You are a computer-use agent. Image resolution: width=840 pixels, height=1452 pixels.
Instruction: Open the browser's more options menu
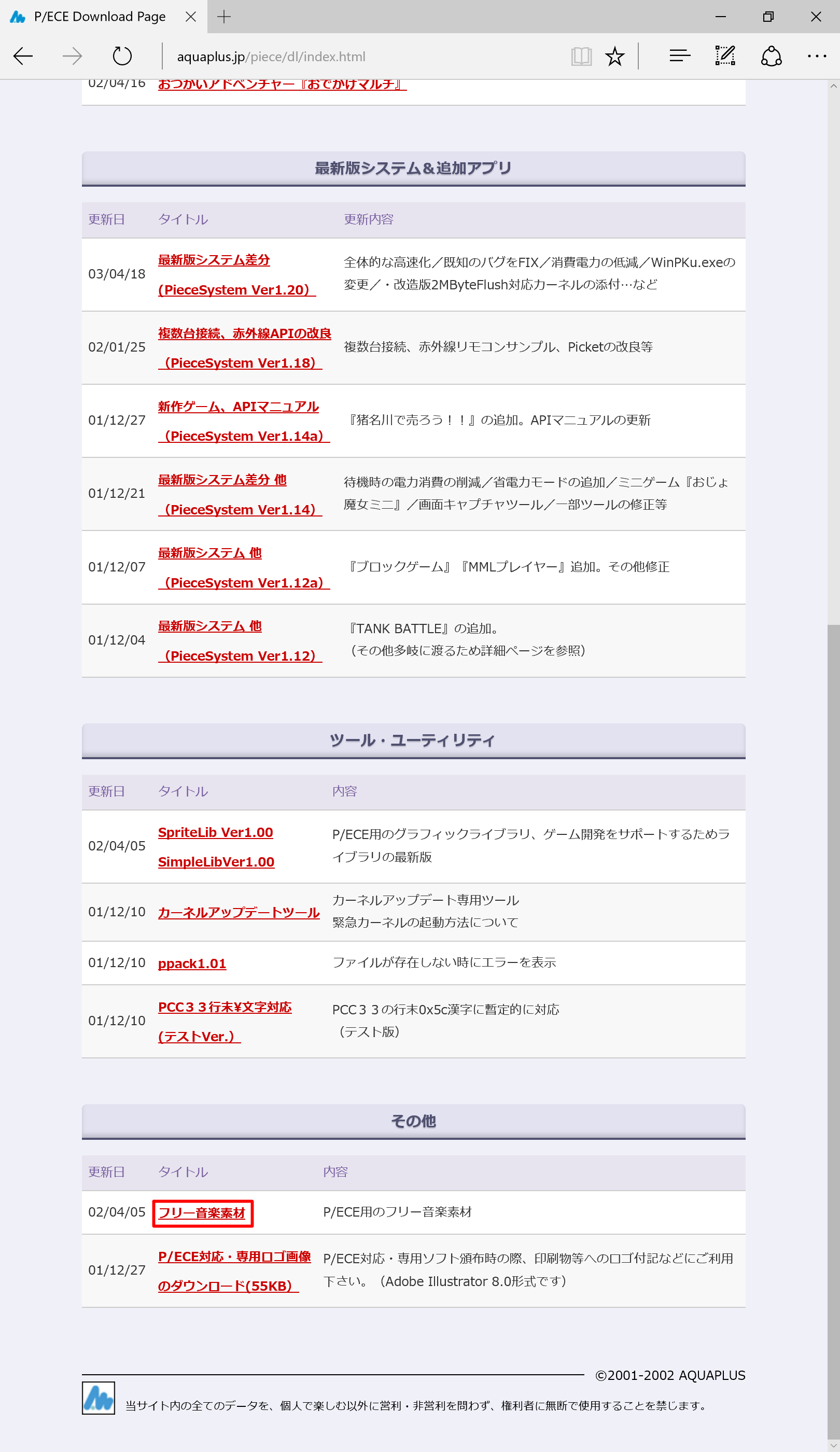816,56
